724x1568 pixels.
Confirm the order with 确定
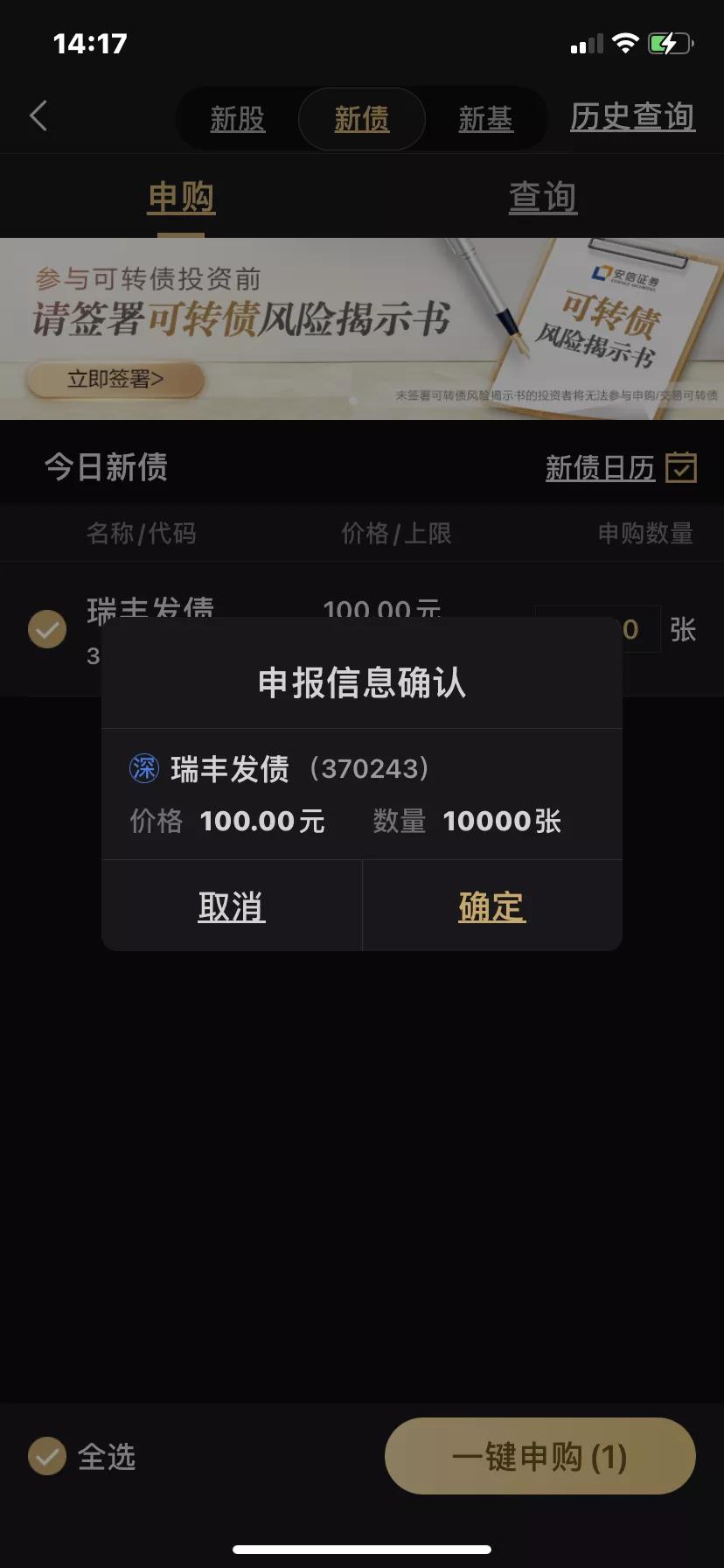click(491, 906)
